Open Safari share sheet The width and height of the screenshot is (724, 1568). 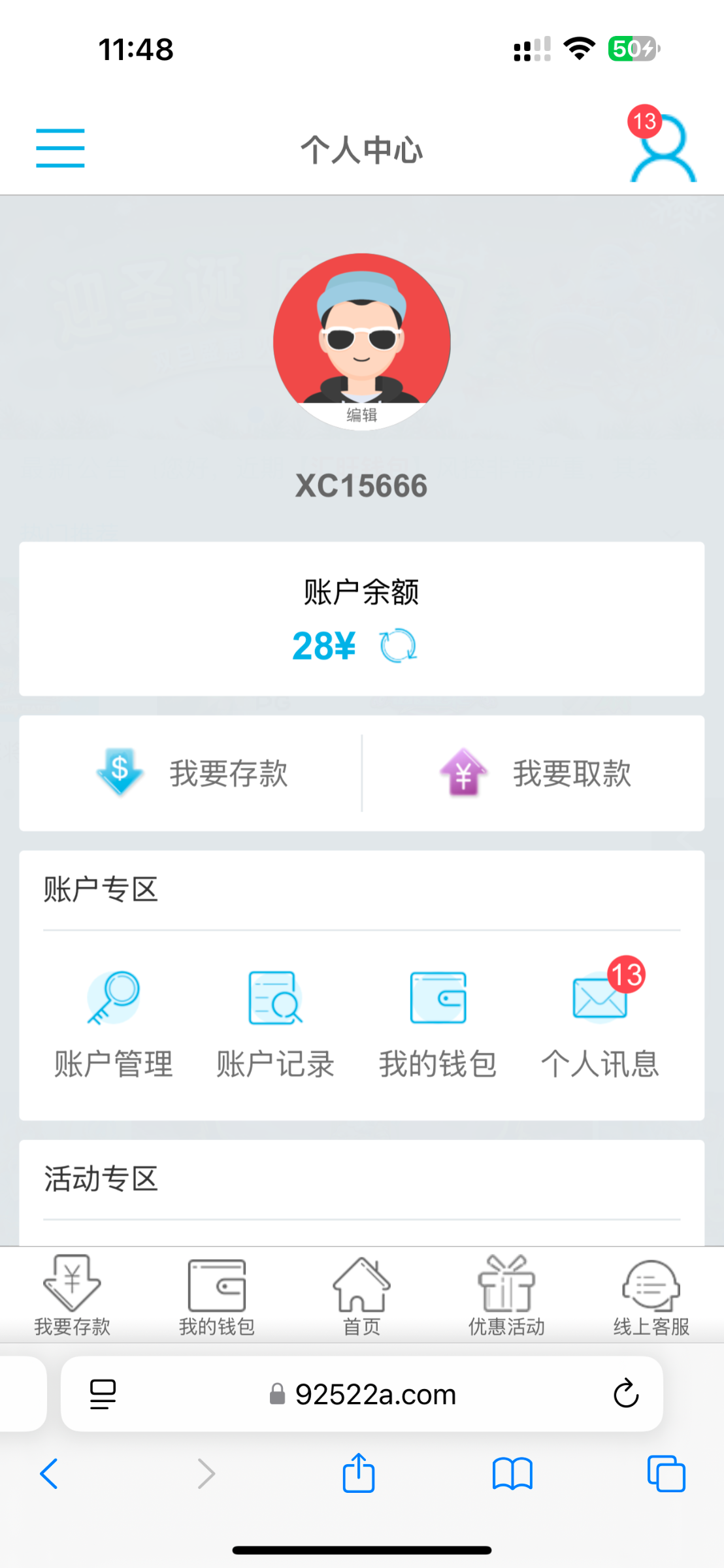(x=359, y=1474)
